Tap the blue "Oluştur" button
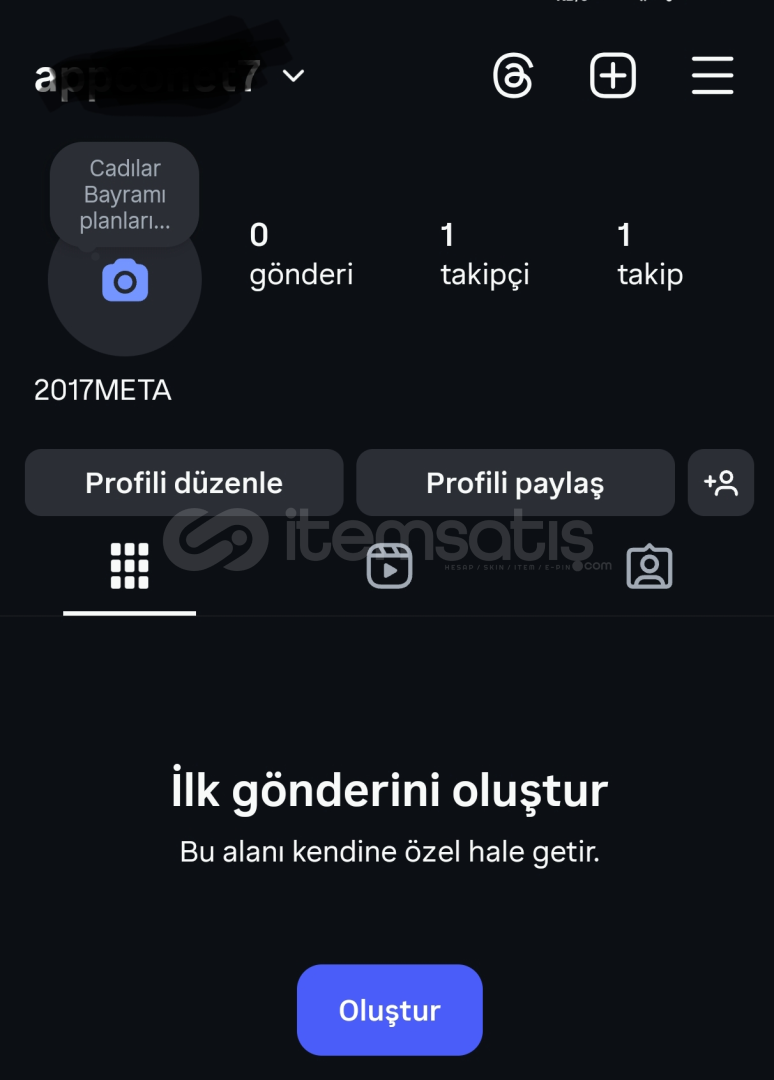The width and height of the screenshot is (774, 1080). [x=389, y=1010]
